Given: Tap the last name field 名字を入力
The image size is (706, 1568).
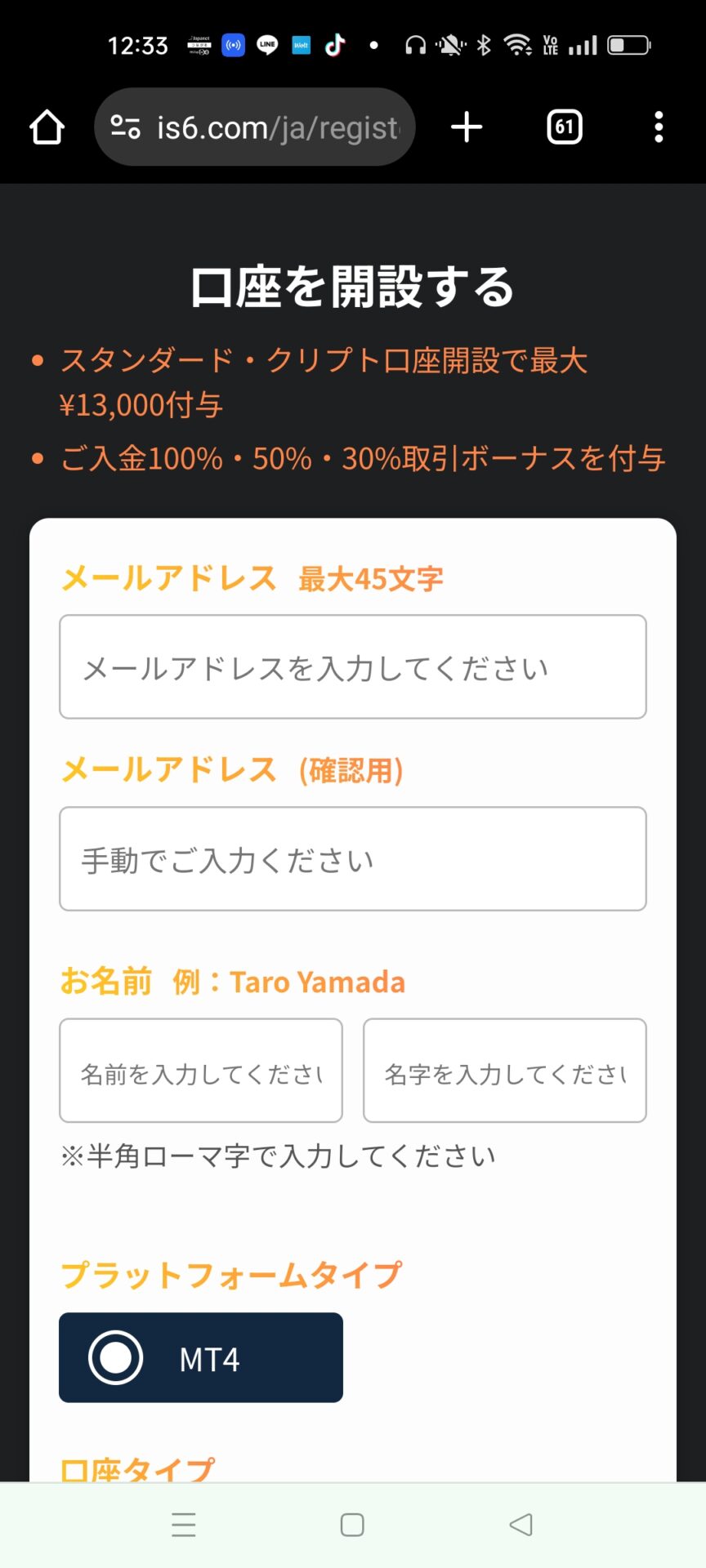Looking at the screenshot, I should 505,1071.
